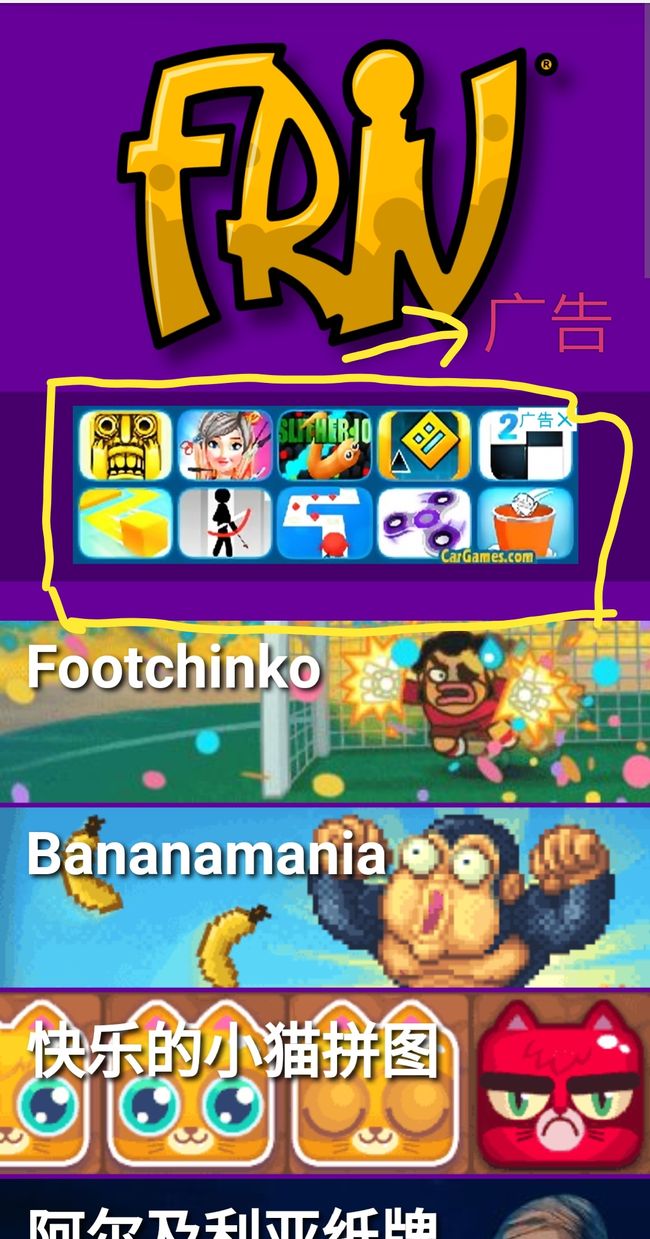Open the 阿尔及利亚纸牌 game
Screen dimensions: 650x1239
(325, 1209)
